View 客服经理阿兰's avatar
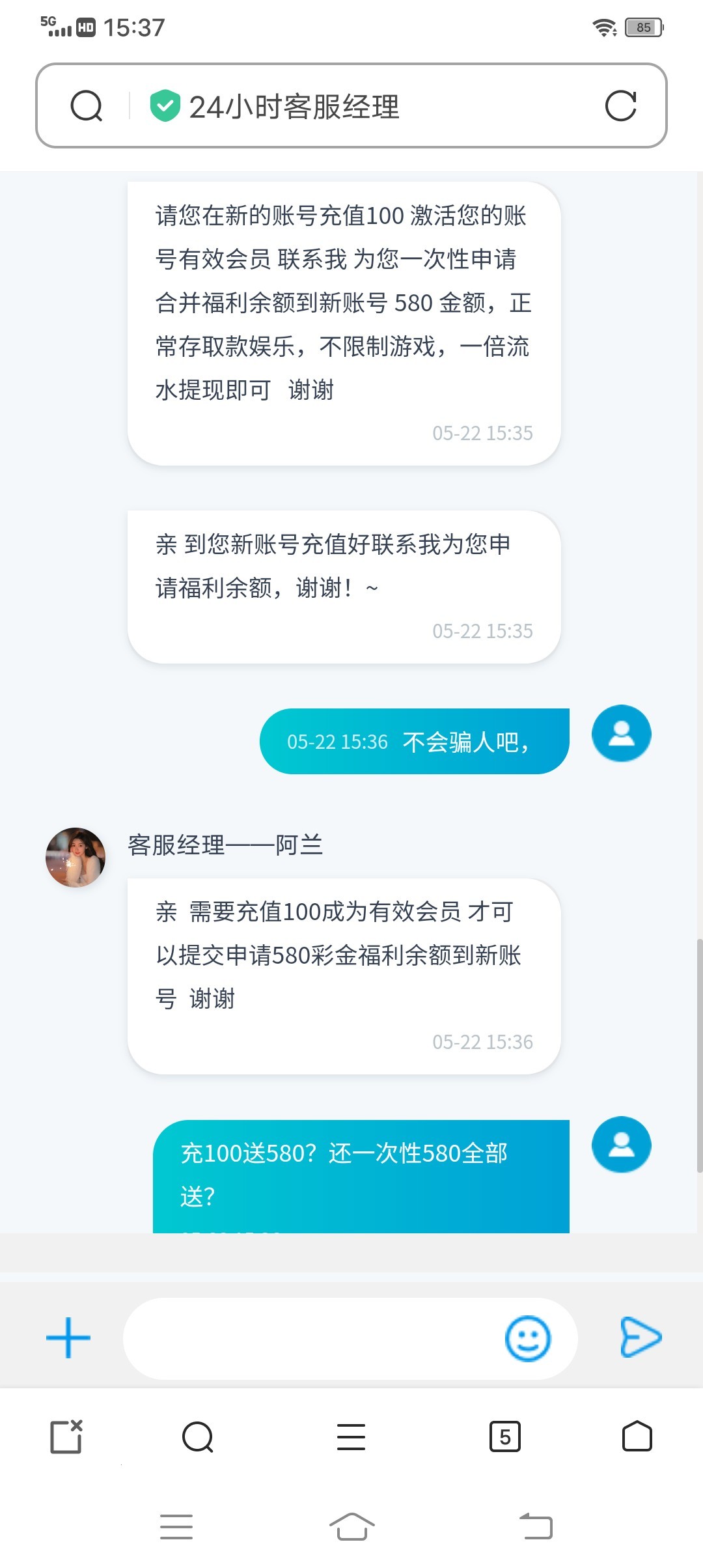 [76, 858]
